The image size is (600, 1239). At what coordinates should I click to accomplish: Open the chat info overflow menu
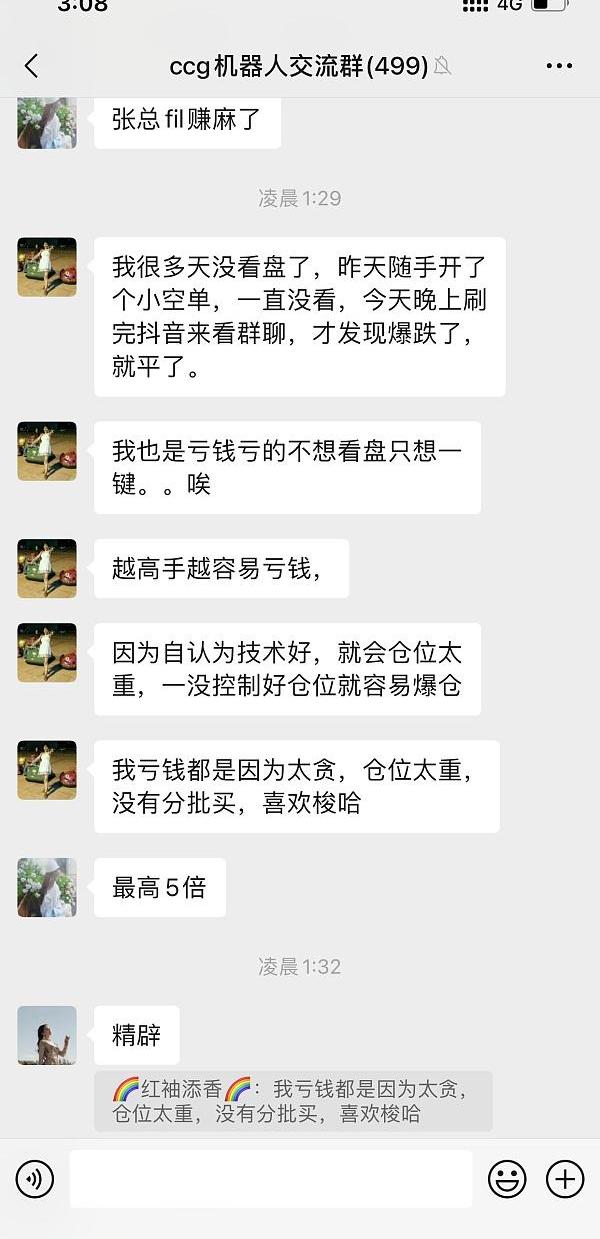pyautogui.click(x=559, y=66)
